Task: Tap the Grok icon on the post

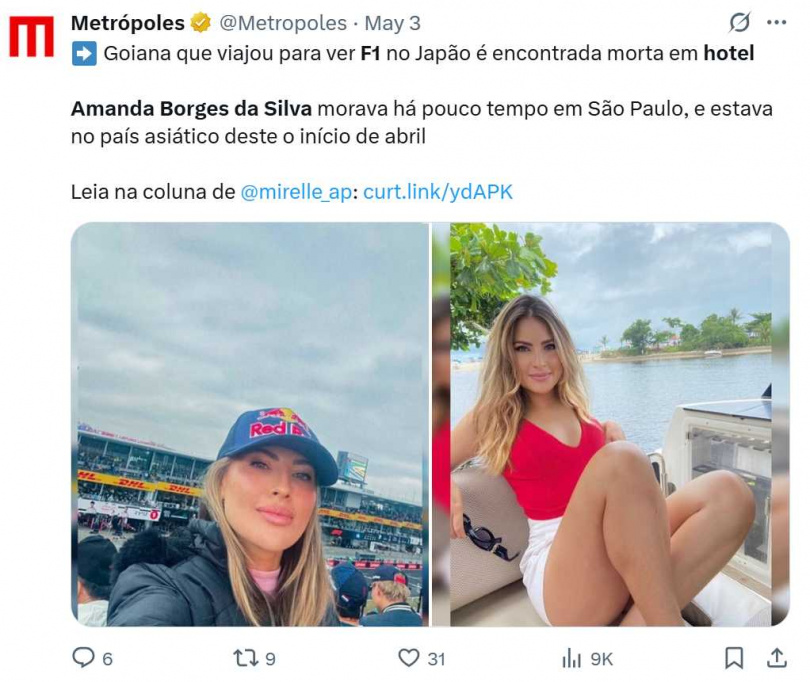Action: pyautogui.click(x=740, y=22)
